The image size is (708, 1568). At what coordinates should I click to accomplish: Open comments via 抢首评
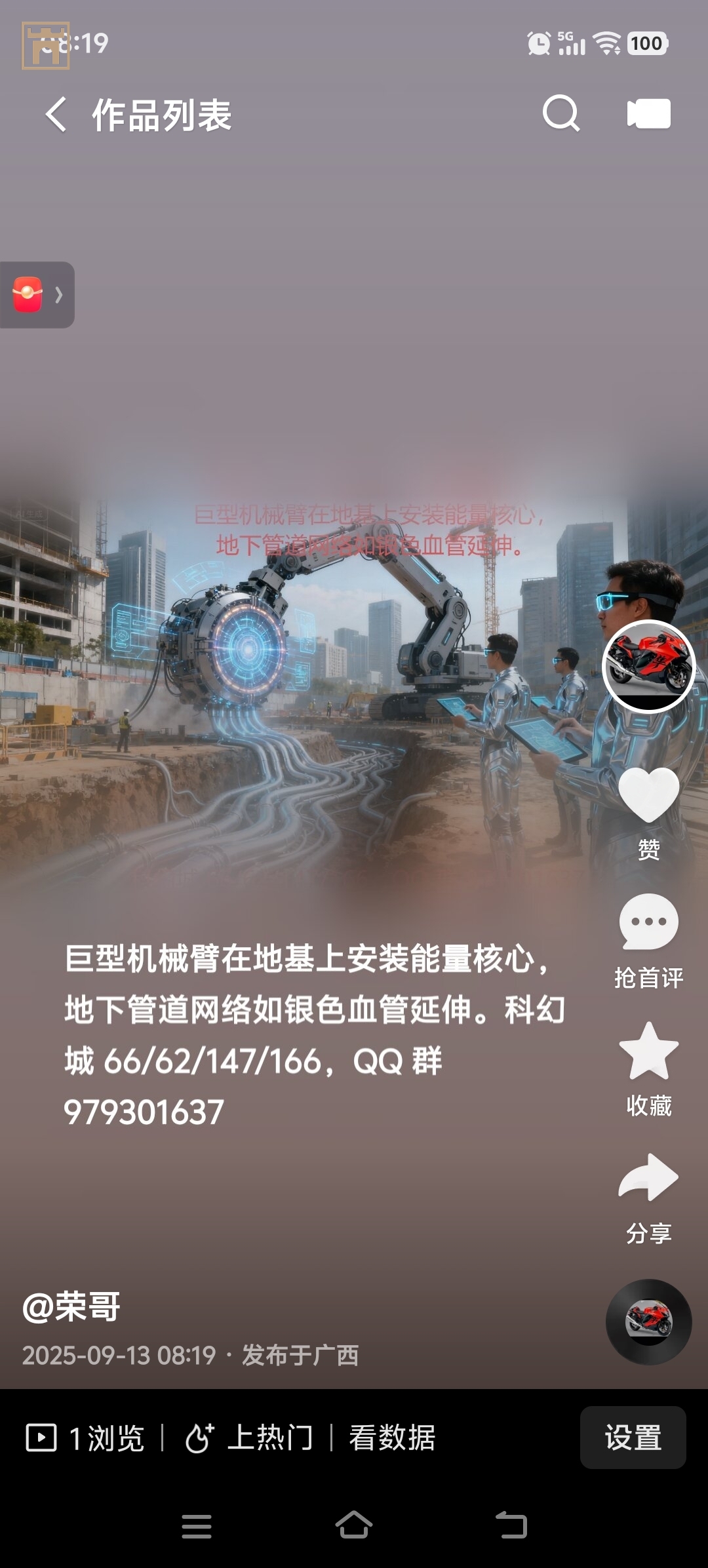(648, 923)
